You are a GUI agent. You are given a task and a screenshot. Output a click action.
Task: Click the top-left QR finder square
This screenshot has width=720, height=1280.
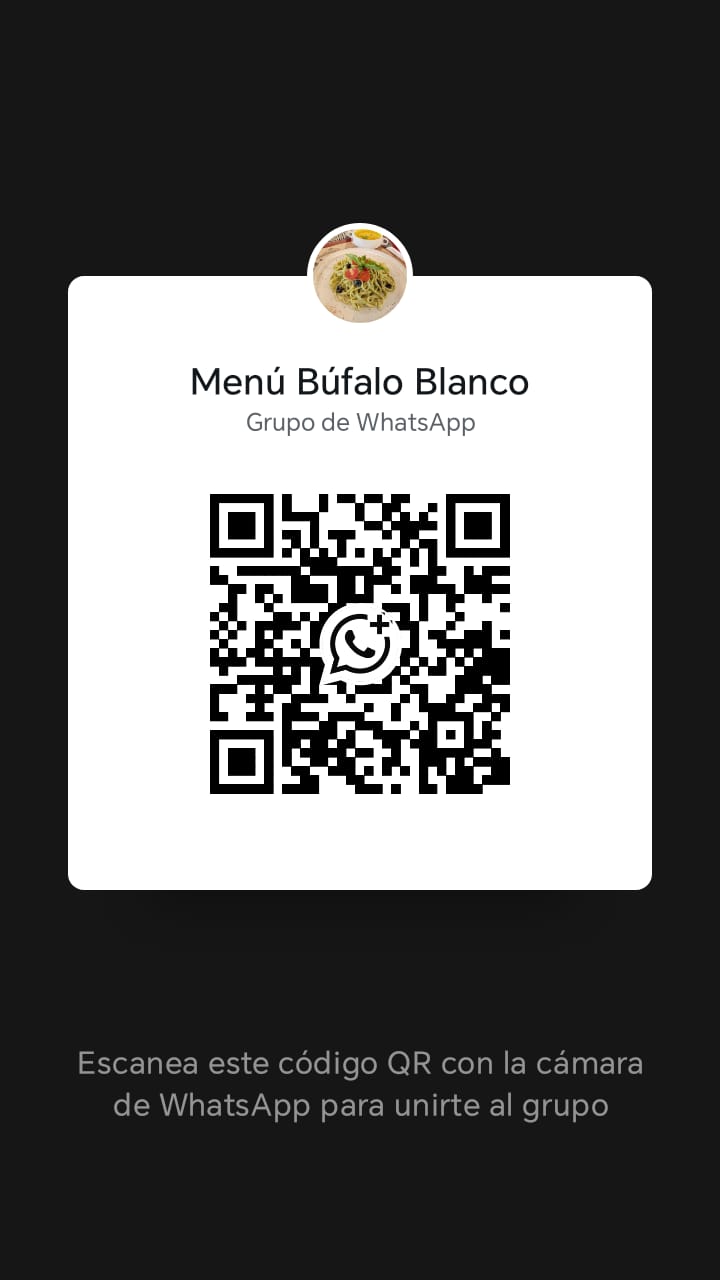click(x=243, y=526)
